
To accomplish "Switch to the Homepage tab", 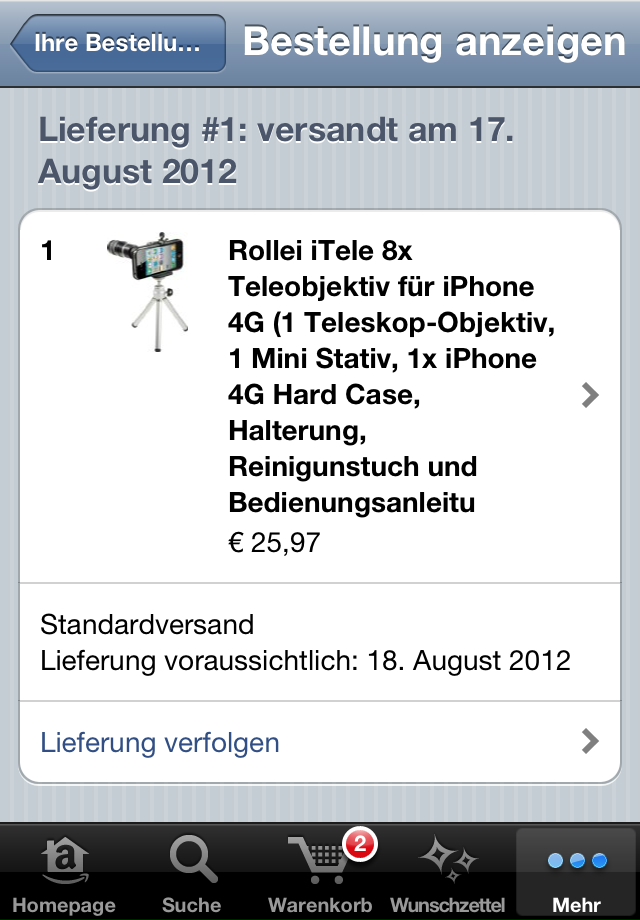I will click(64, 874).
